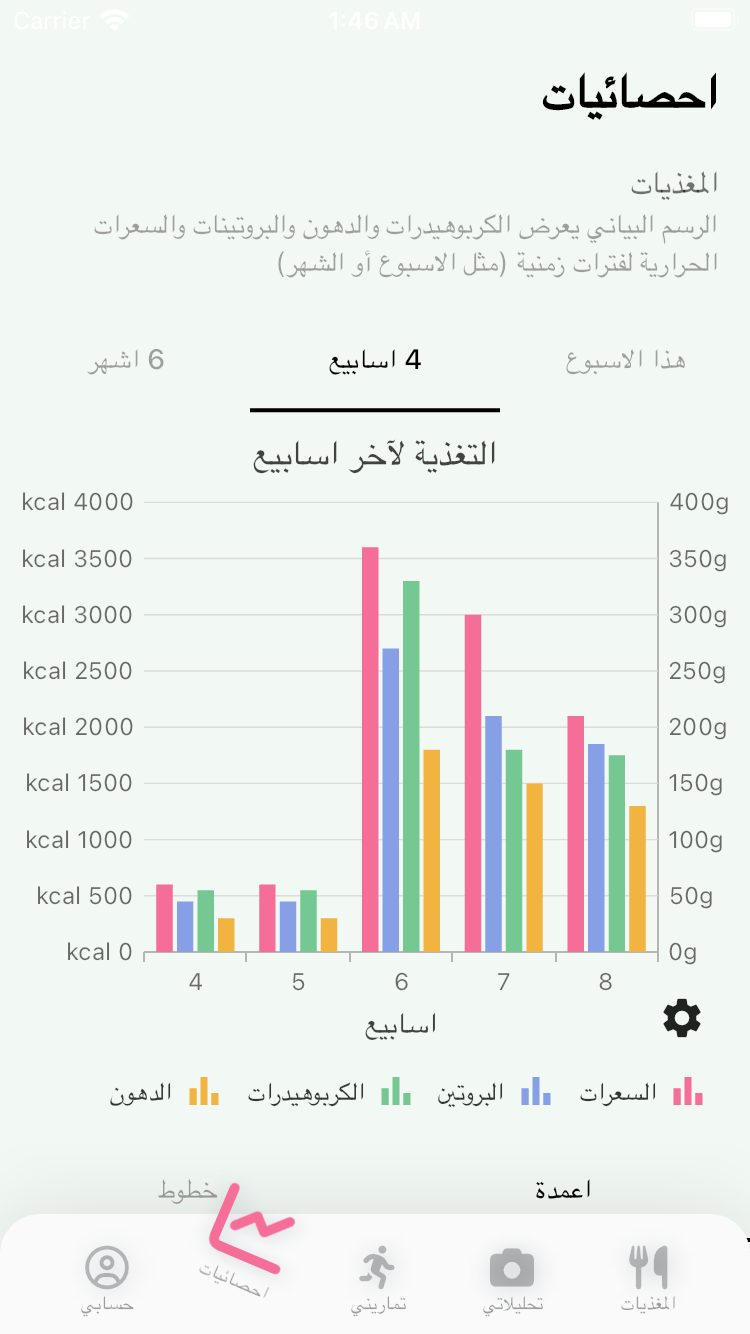
Task: Select the اعمدة (bars) chart style
Action: 563,1189
